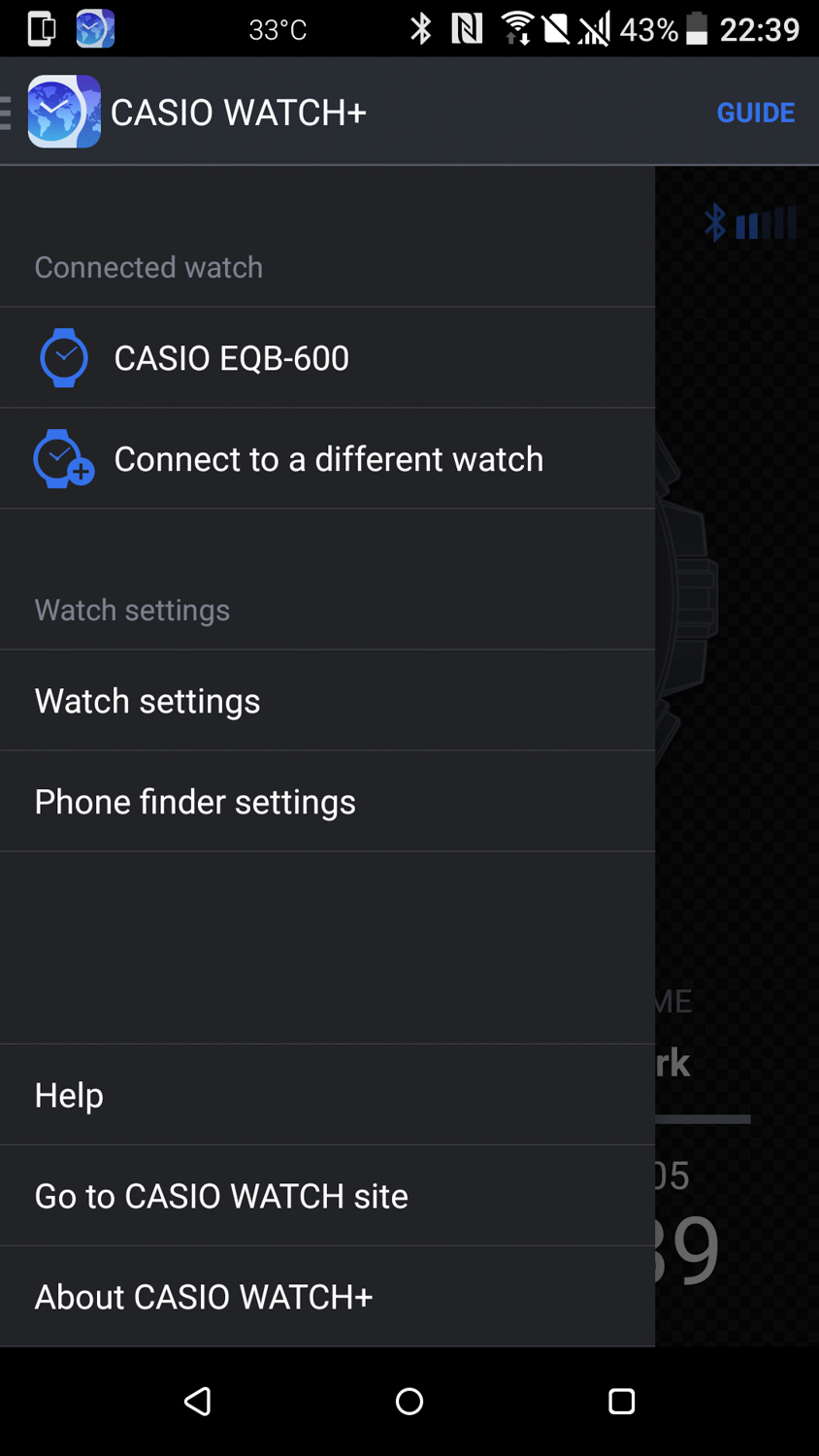Image resolution: width=819 pixels, height=1456 pixels.
Task: Open the GUIDE in the app bar
Action: pyautogui.click(x=755, y=113)
